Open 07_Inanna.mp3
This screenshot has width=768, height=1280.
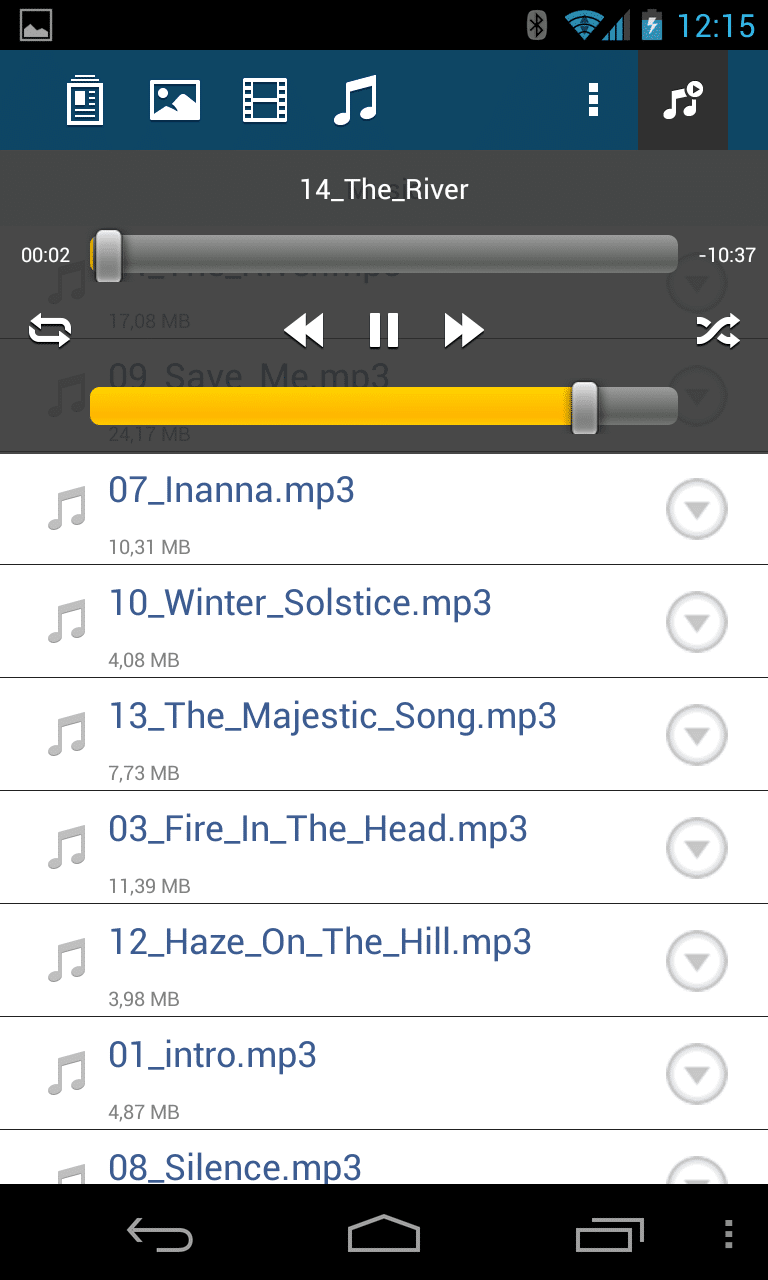384,509
